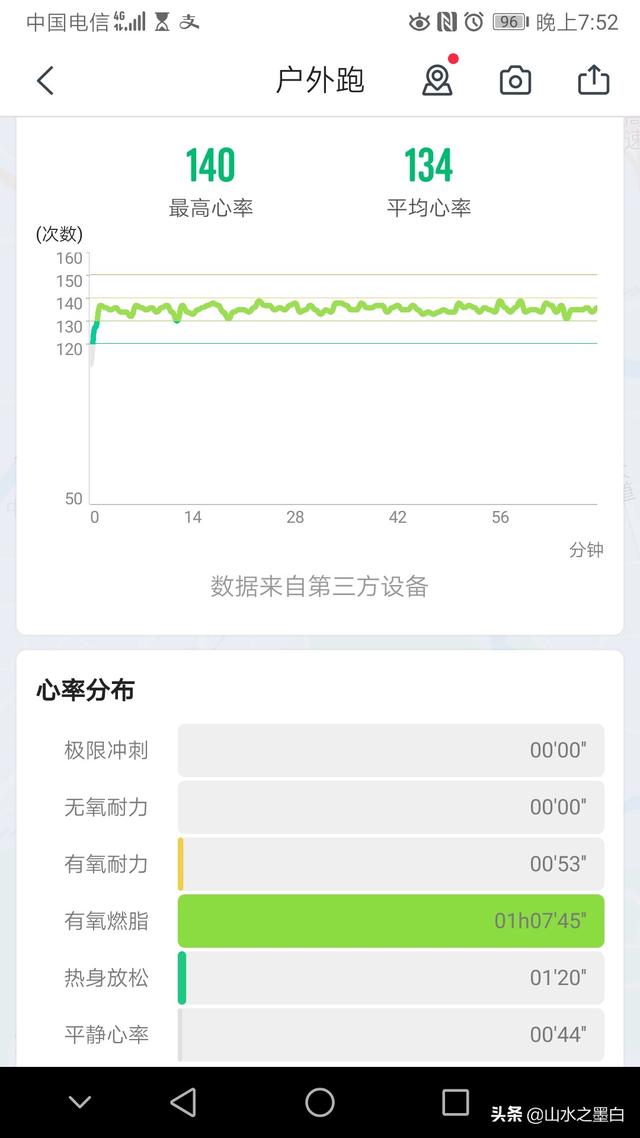Screen dimensions: 640x1138
Task: Tap the system back triangle
Action: click(x=183, y=1102)
